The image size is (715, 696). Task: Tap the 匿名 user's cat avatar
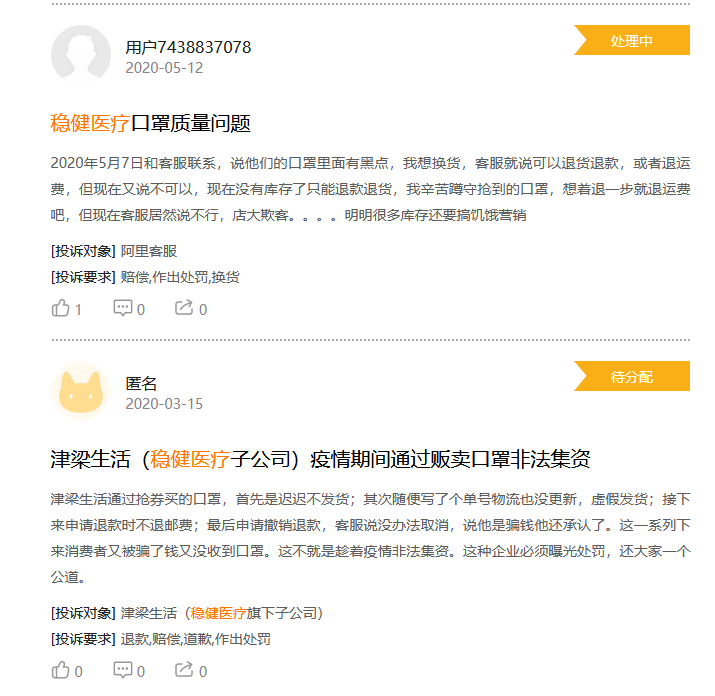point(80,391)
